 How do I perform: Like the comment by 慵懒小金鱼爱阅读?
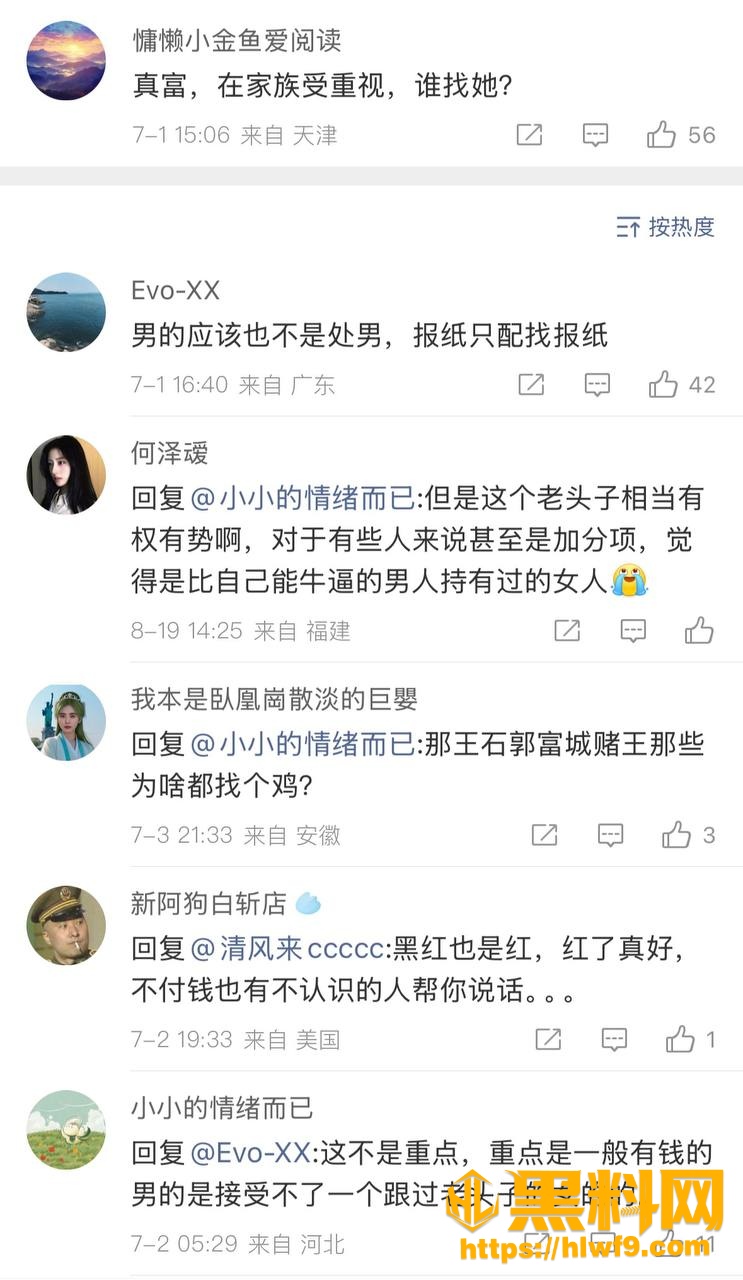(x=661, y=134)
